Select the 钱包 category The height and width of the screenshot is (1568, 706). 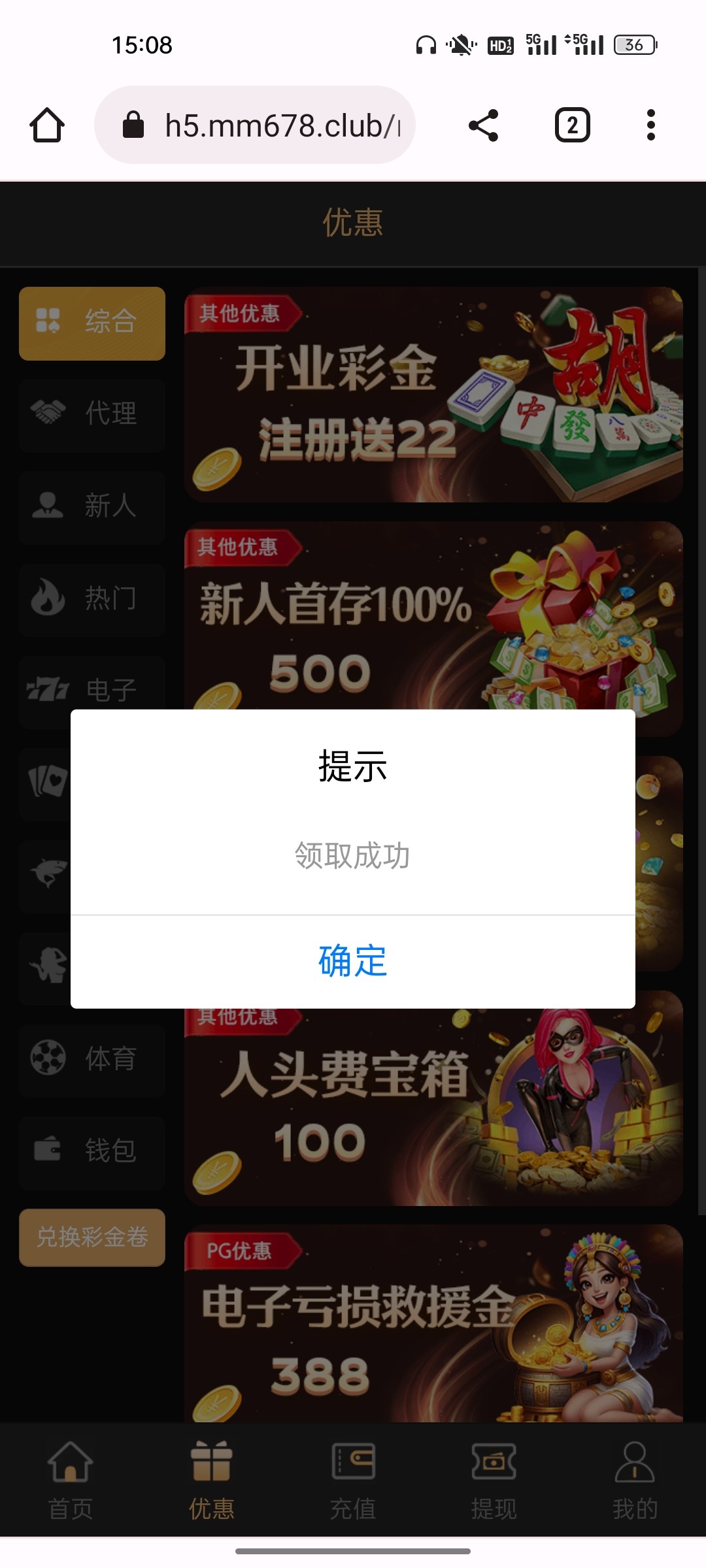[x=92, y=1151]
